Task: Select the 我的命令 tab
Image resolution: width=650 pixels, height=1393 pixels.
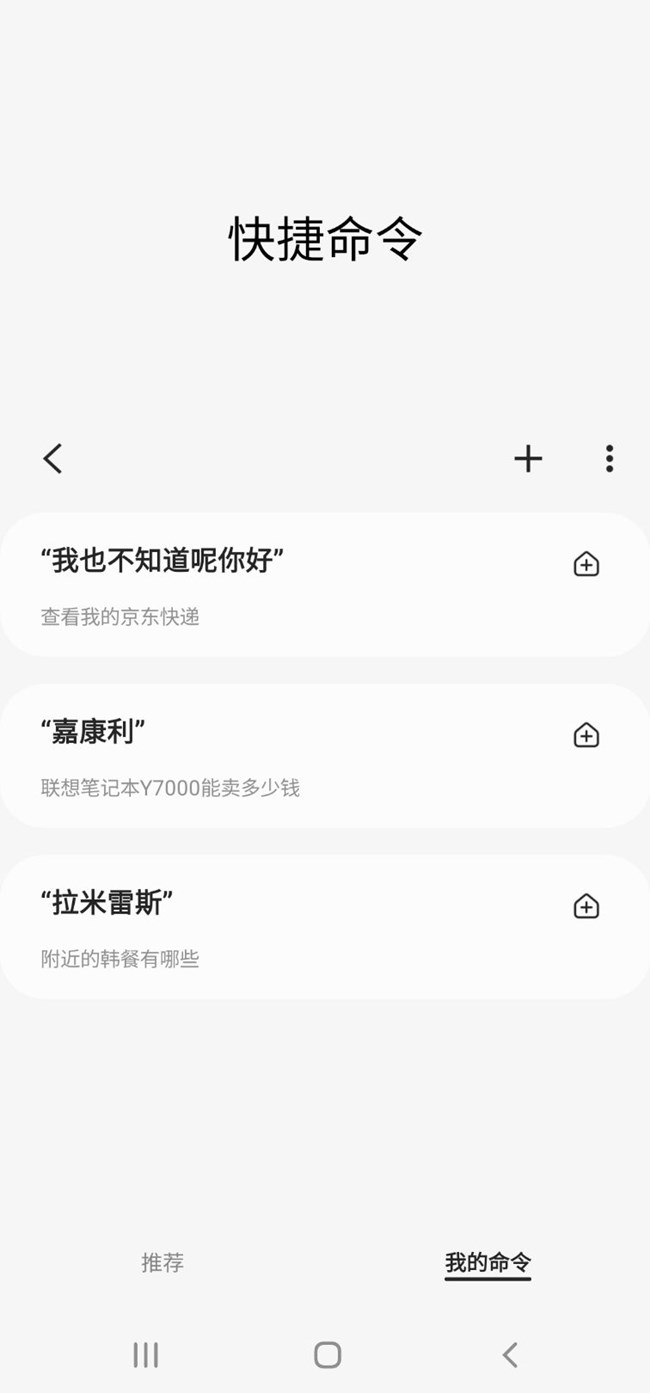Action: tap(488, 1263)
